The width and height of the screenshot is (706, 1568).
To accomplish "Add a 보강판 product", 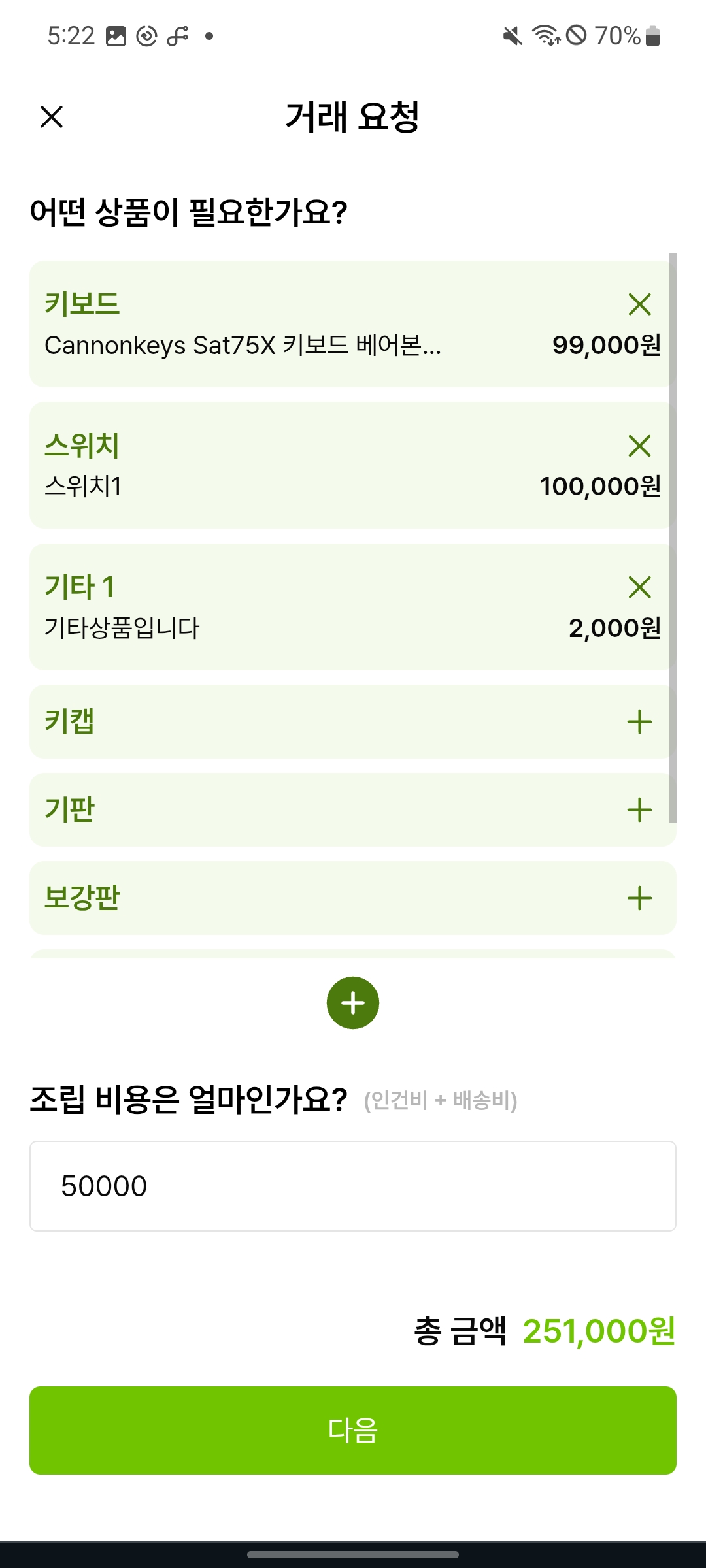I will point(639,898).
